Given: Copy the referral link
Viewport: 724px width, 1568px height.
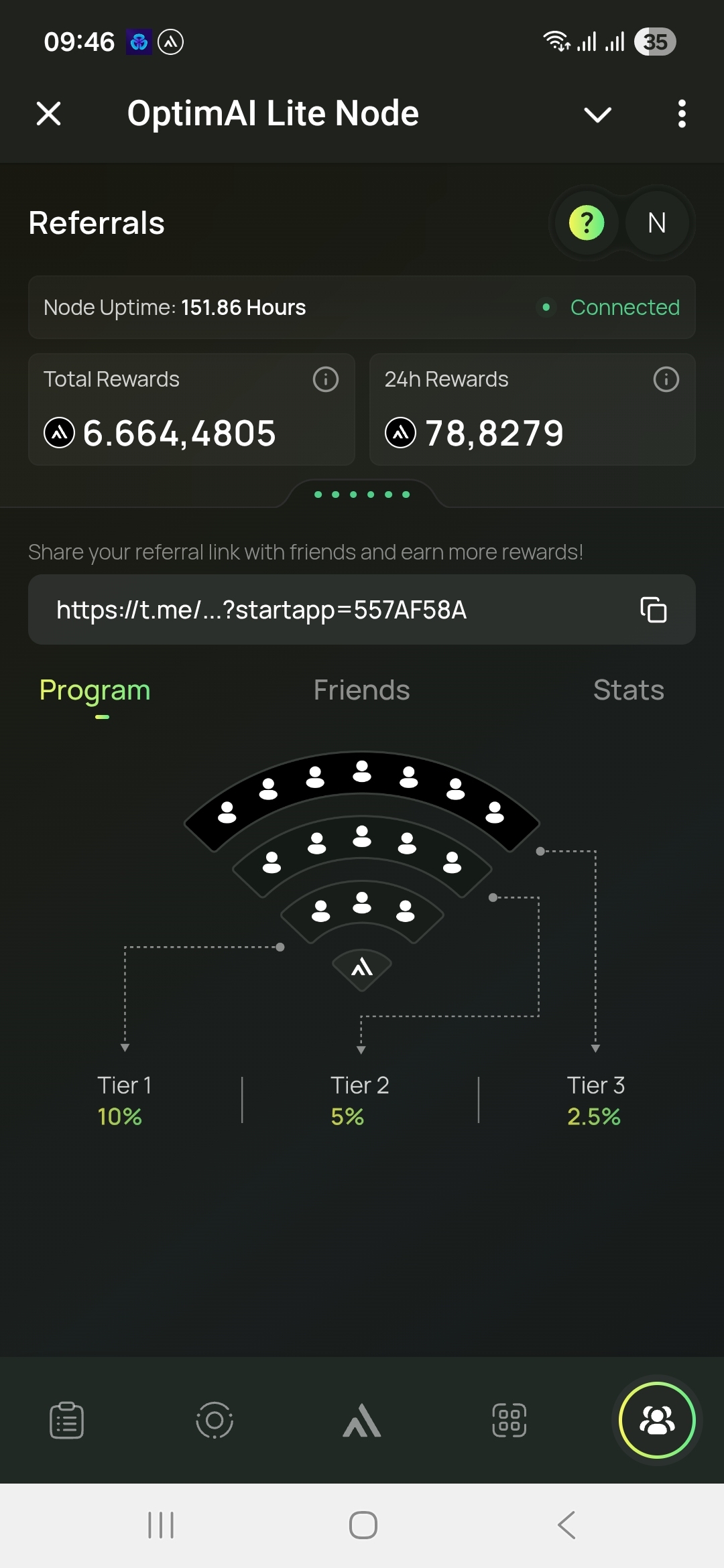Looking at the screenshot, I should [x=653, y=610].
